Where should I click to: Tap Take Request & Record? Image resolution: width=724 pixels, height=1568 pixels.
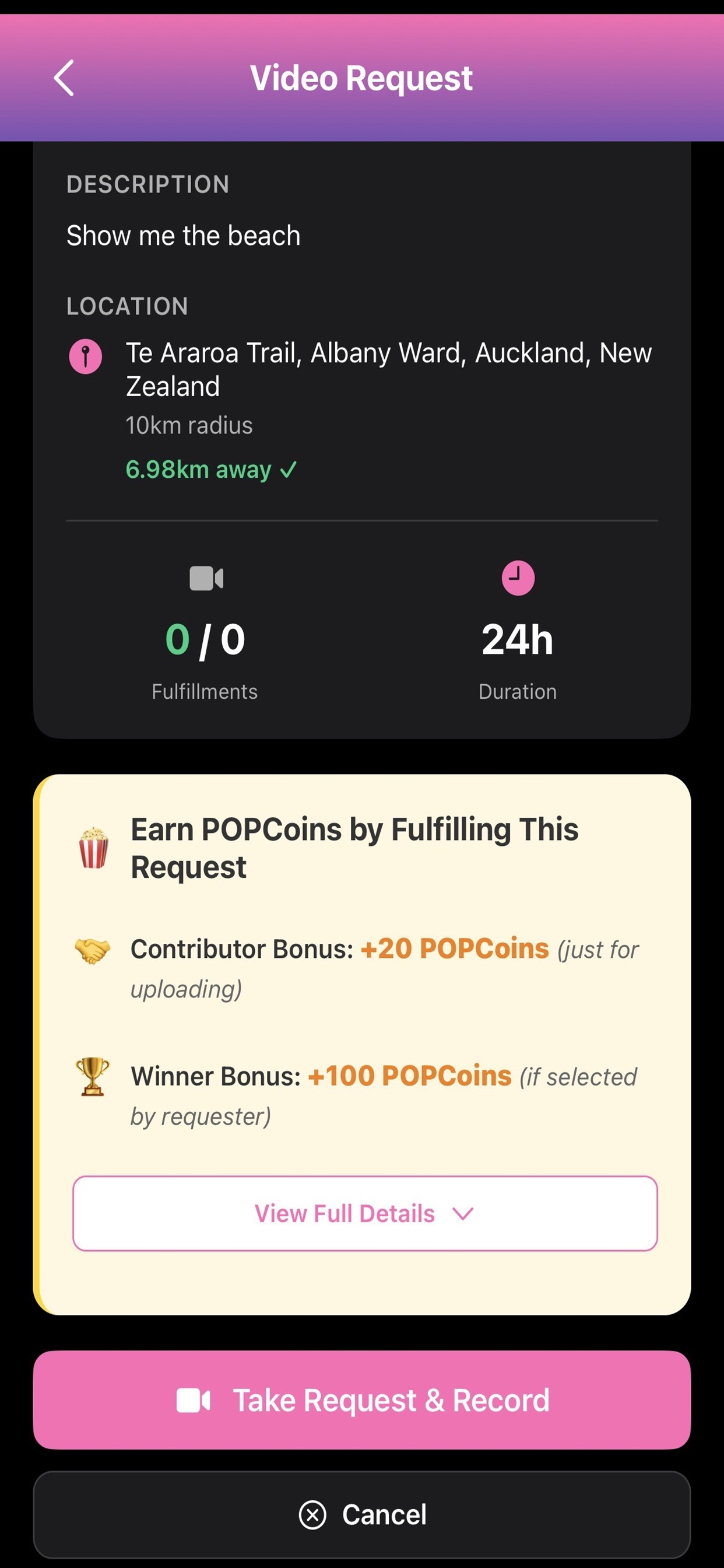tap(362, 1400)
